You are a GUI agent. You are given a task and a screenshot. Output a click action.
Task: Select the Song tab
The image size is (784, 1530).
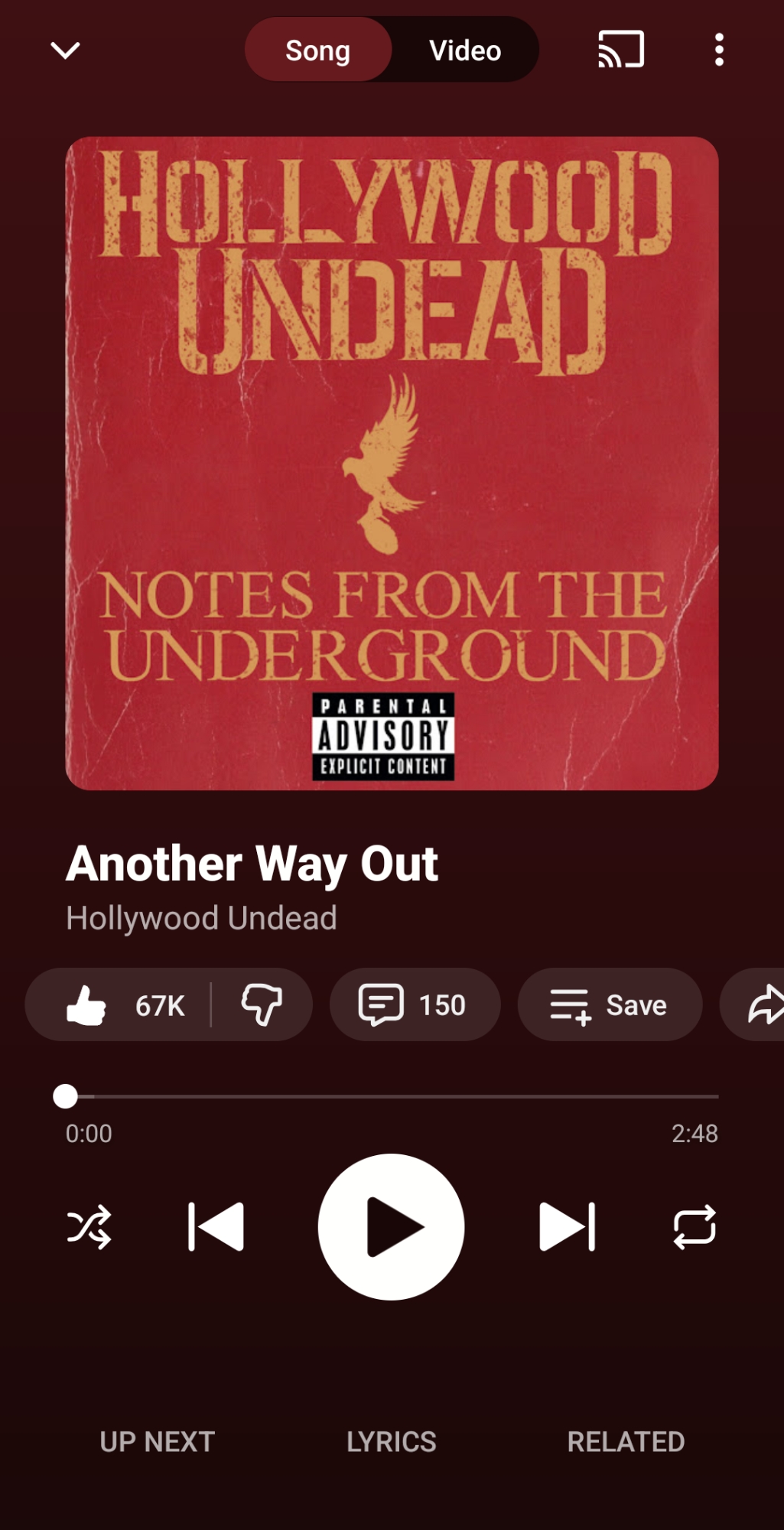[317, 50]
